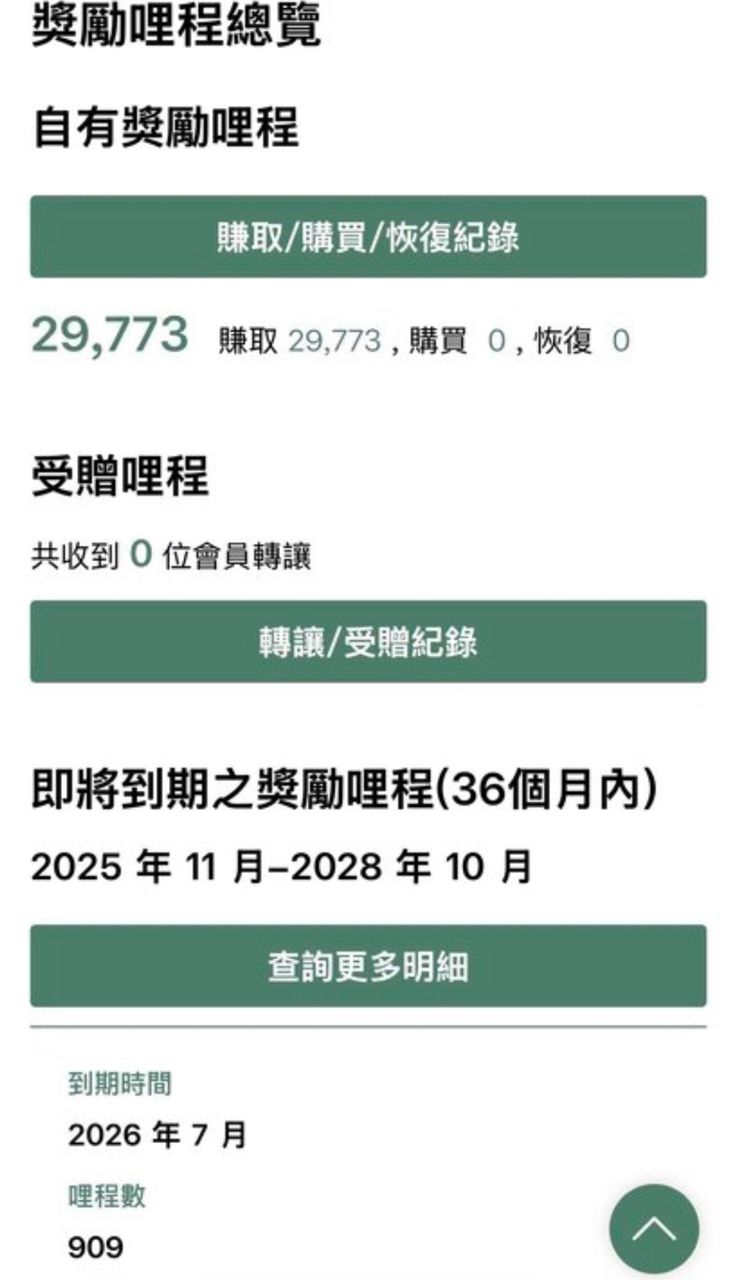Jump back to top with arrow button
Viewport: 737px width, 1280px height.
click(x=654, y=1229)
